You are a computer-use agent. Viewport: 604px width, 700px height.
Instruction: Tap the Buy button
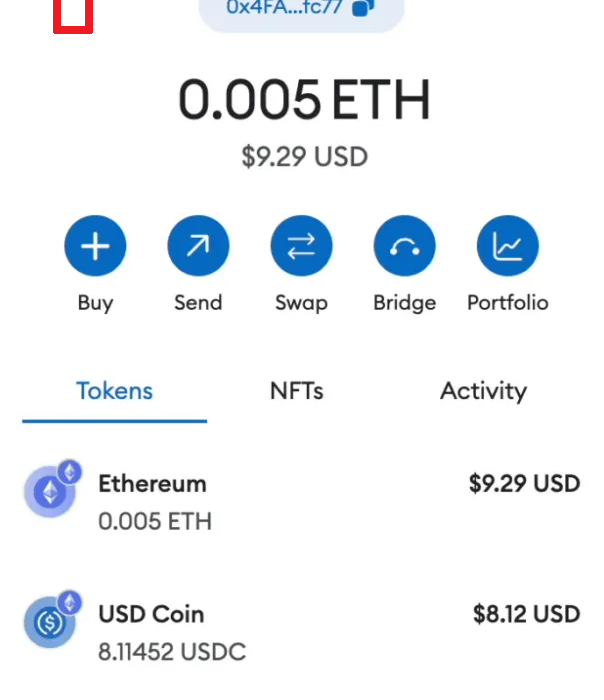point(95,246)
